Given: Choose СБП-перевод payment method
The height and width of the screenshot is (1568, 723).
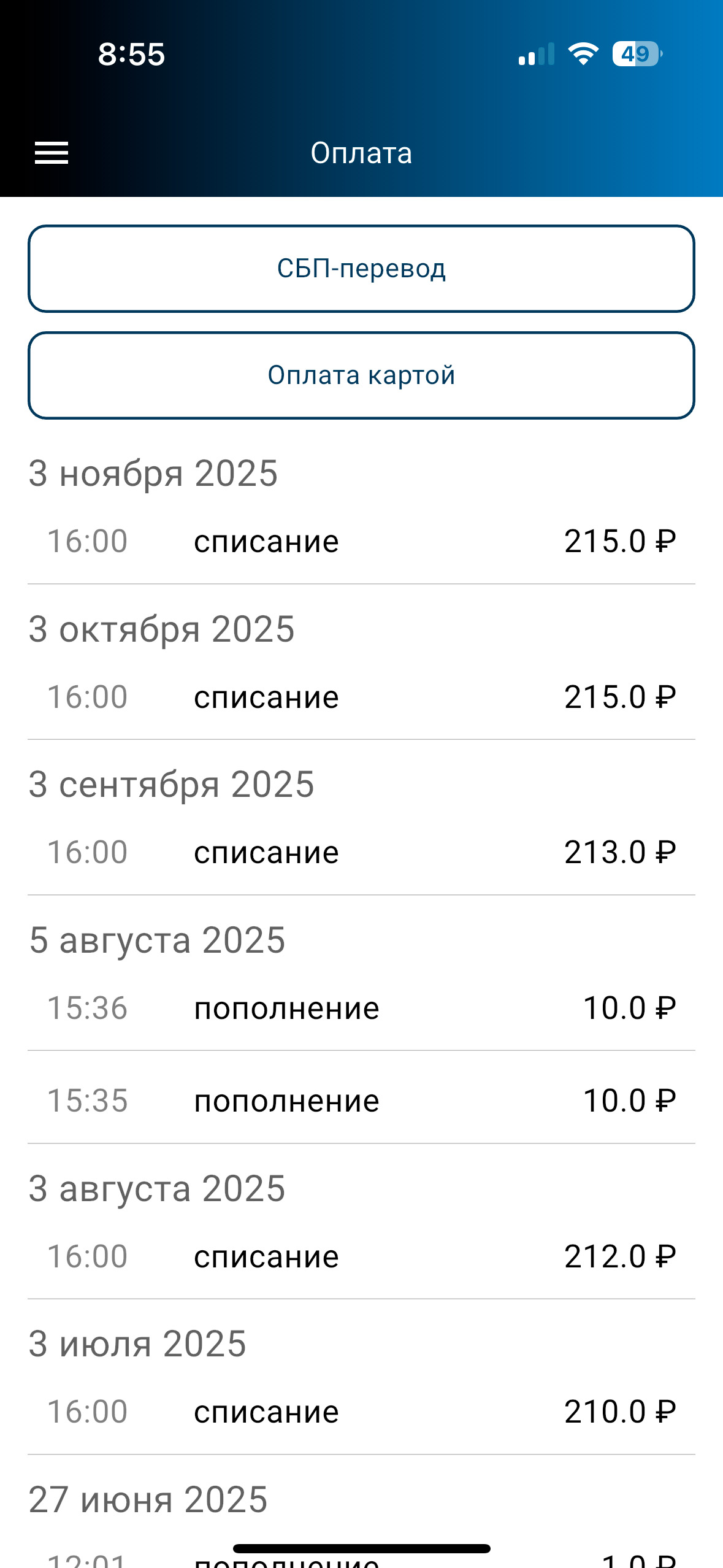Looking at the screenshot, I should [x=361, y=269].
